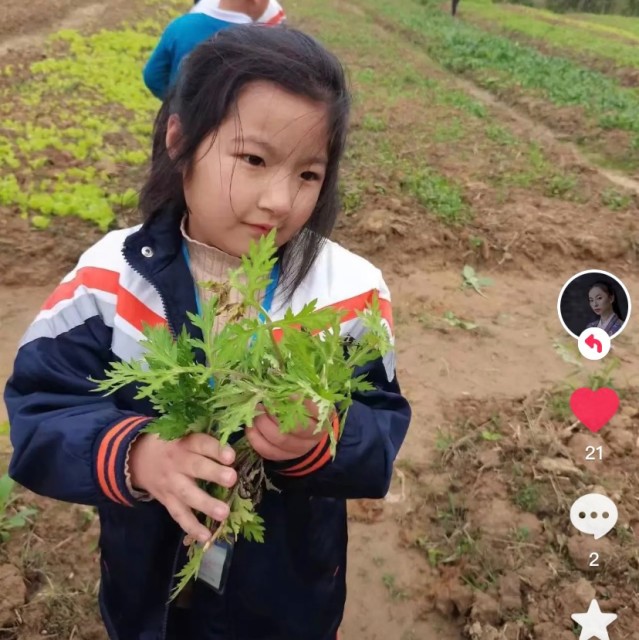Viewport: 639px width, 640px height.
Task: Open the video creator's profile avatar
Action: point(594,303)
